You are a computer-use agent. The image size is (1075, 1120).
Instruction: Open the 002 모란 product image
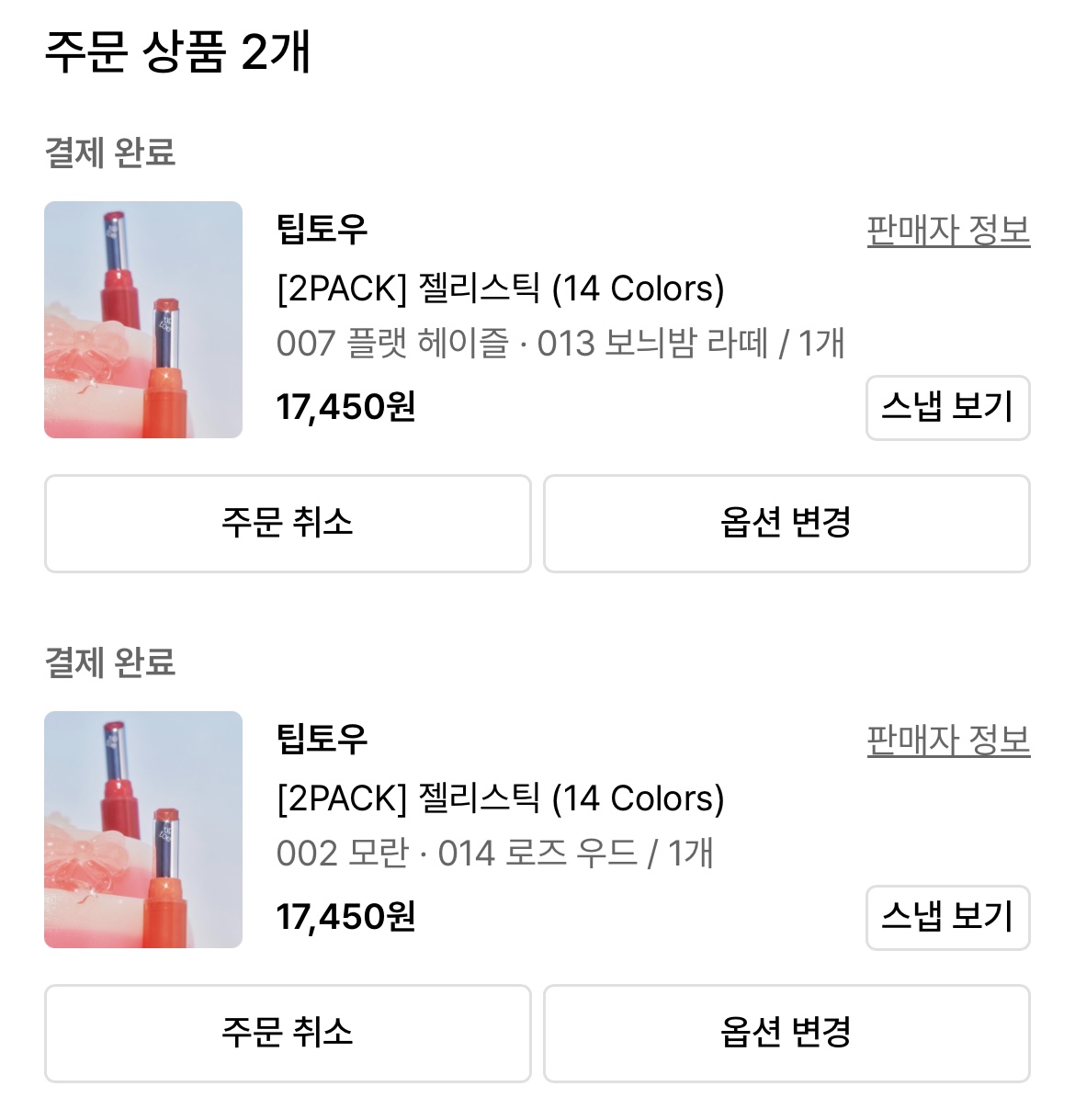143,830
